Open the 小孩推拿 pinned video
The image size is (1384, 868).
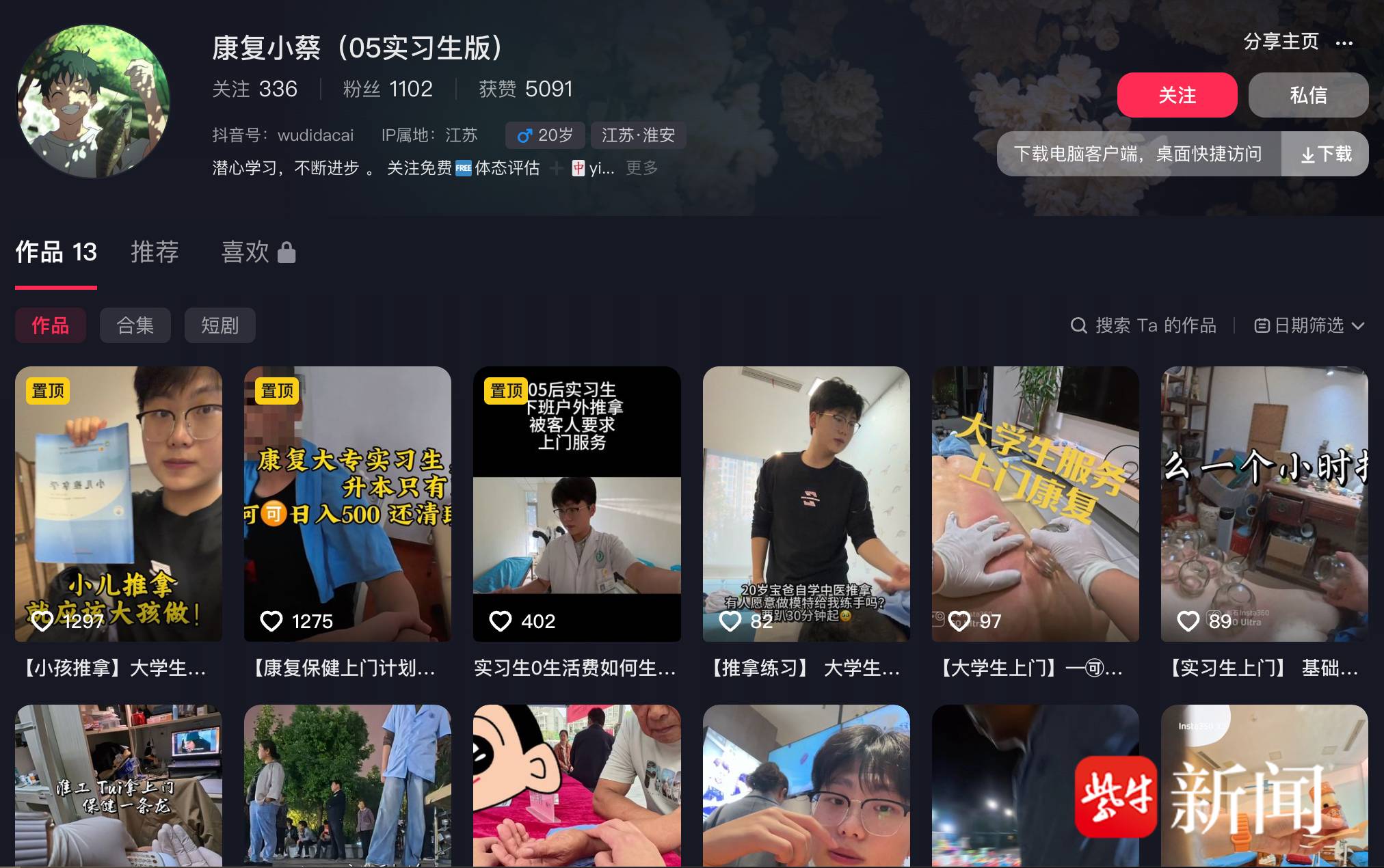pos(118,504)
